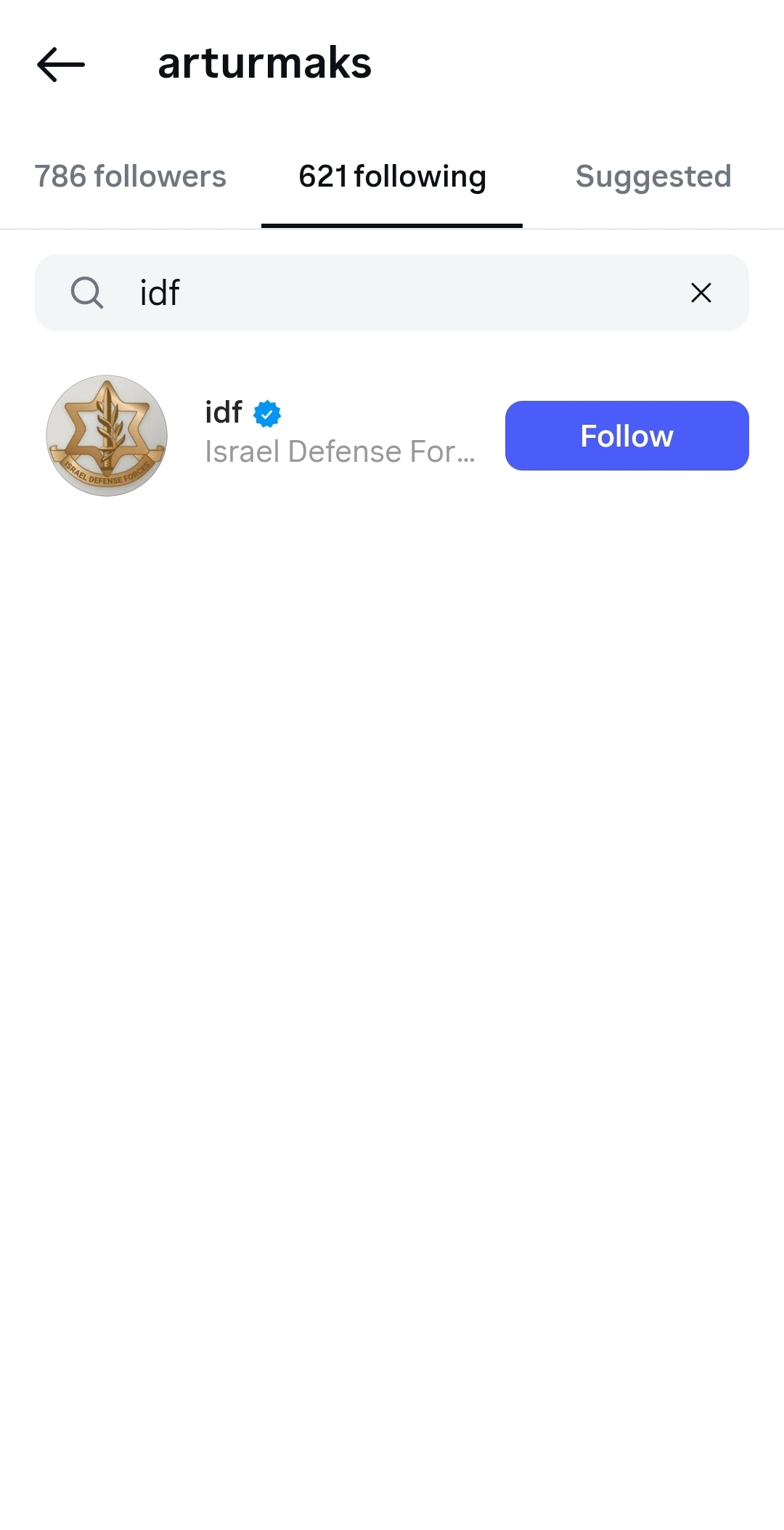Select the 621 following tab
This screenshot has height=1530, width=784.
pos(392,176)
